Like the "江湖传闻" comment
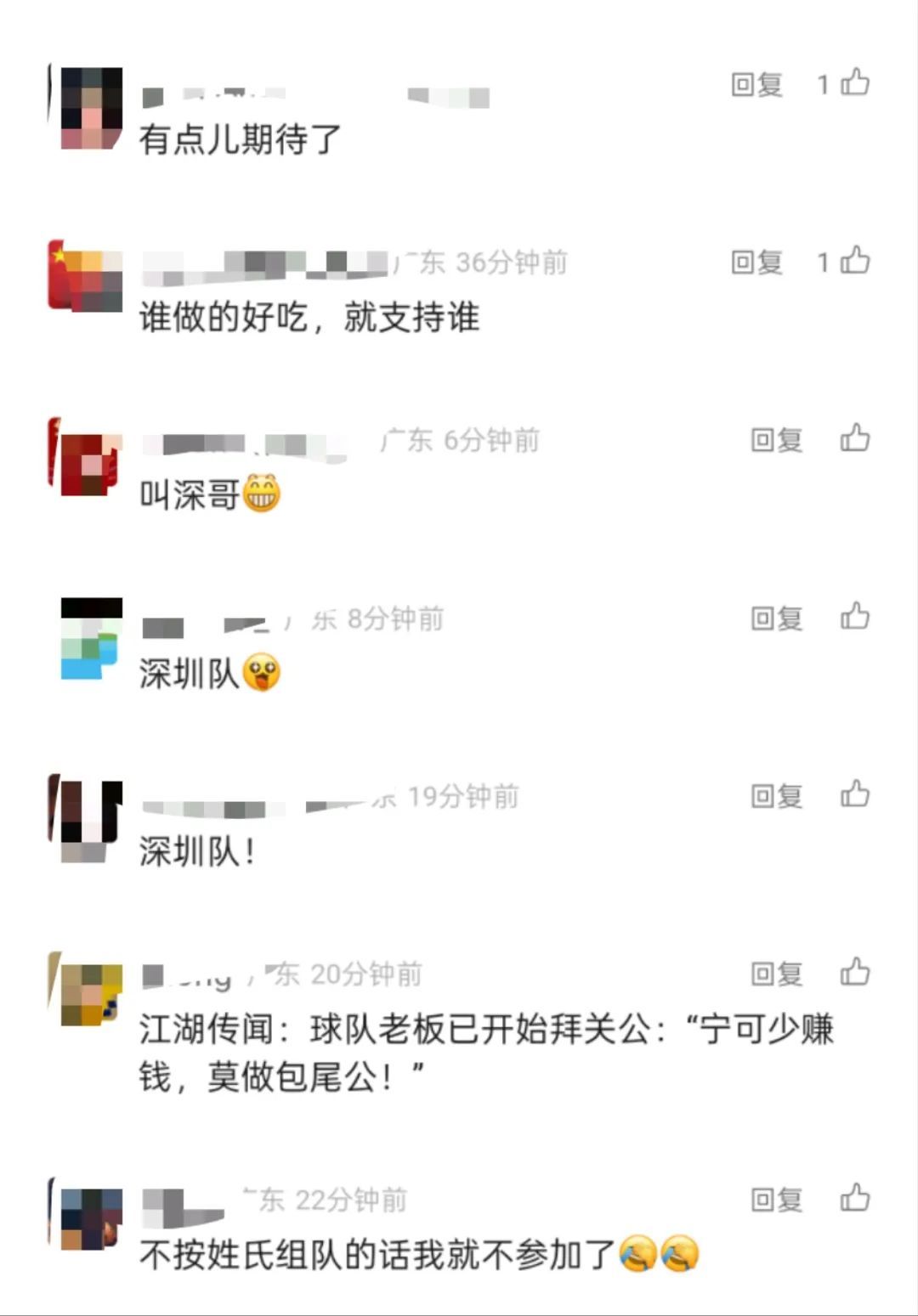 point(854,971)
